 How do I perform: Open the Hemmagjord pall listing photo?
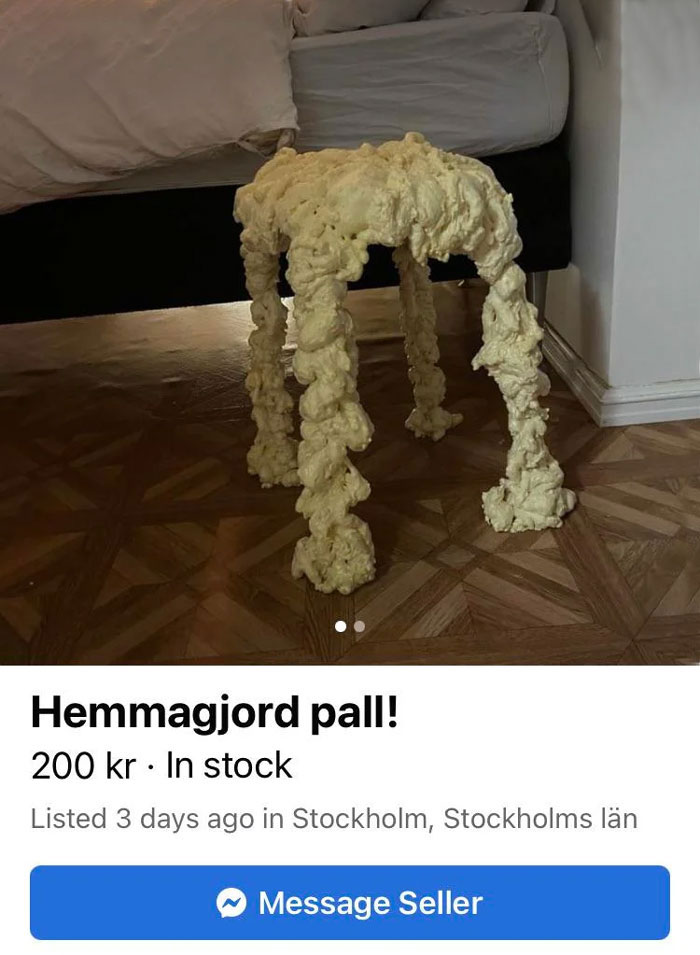350,333
